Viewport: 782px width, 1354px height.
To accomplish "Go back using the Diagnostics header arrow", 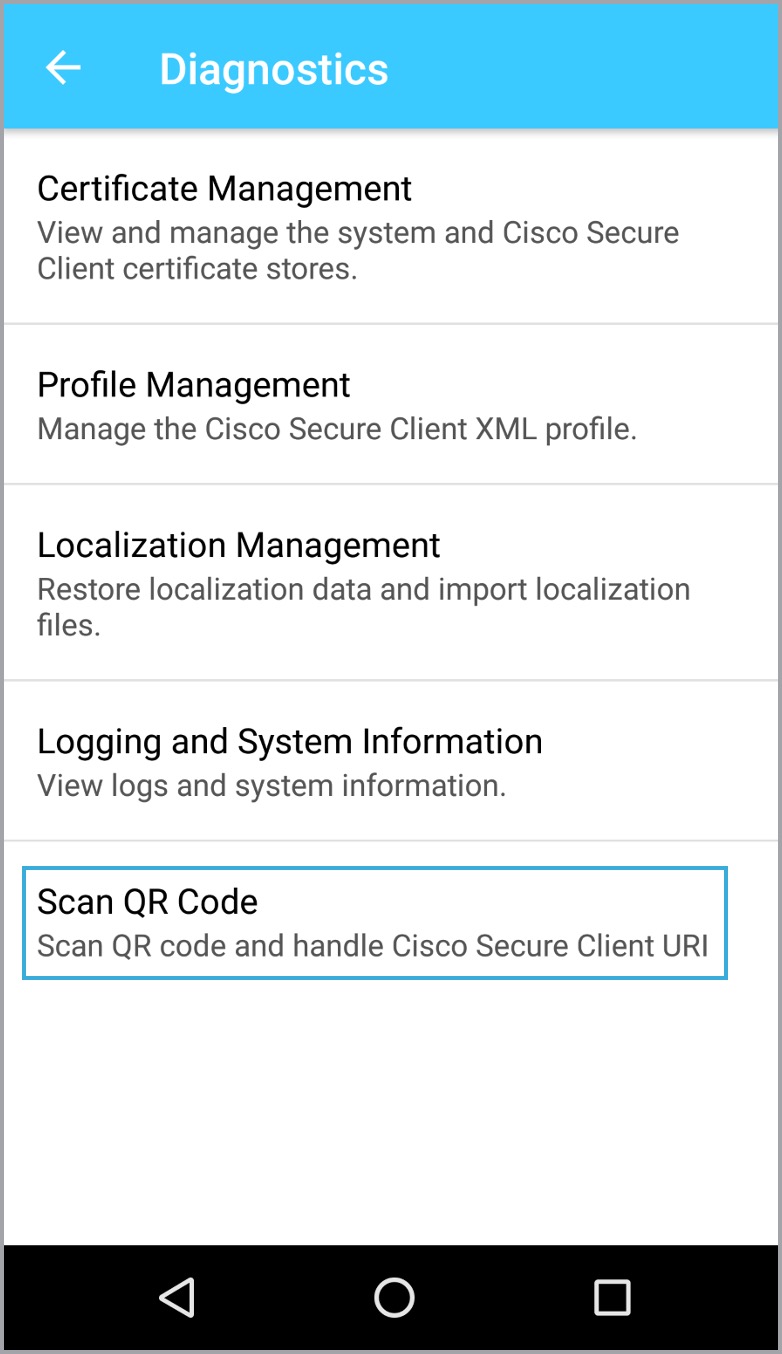I will pyautogui.click(x=63, y=68).
